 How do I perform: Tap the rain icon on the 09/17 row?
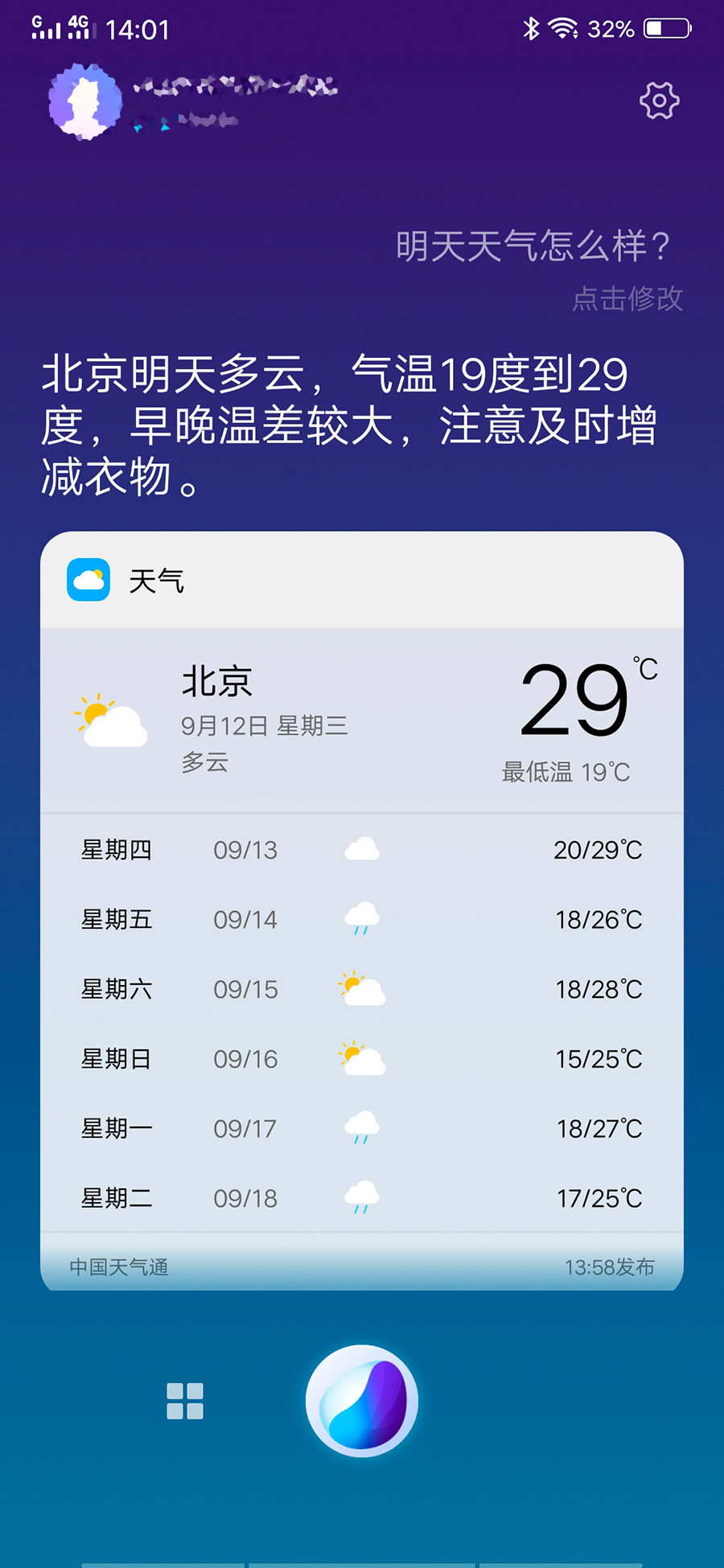click(361, 1127)
